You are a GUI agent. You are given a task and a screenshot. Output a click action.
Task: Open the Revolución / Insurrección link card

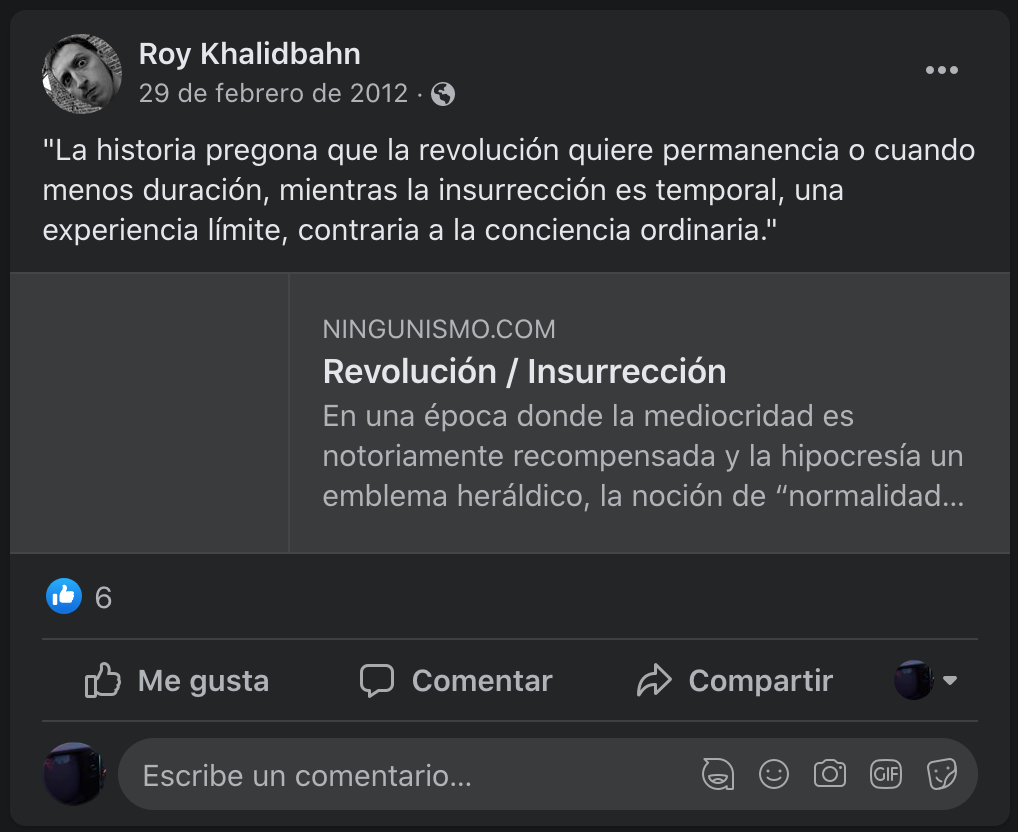click(643, 412)
